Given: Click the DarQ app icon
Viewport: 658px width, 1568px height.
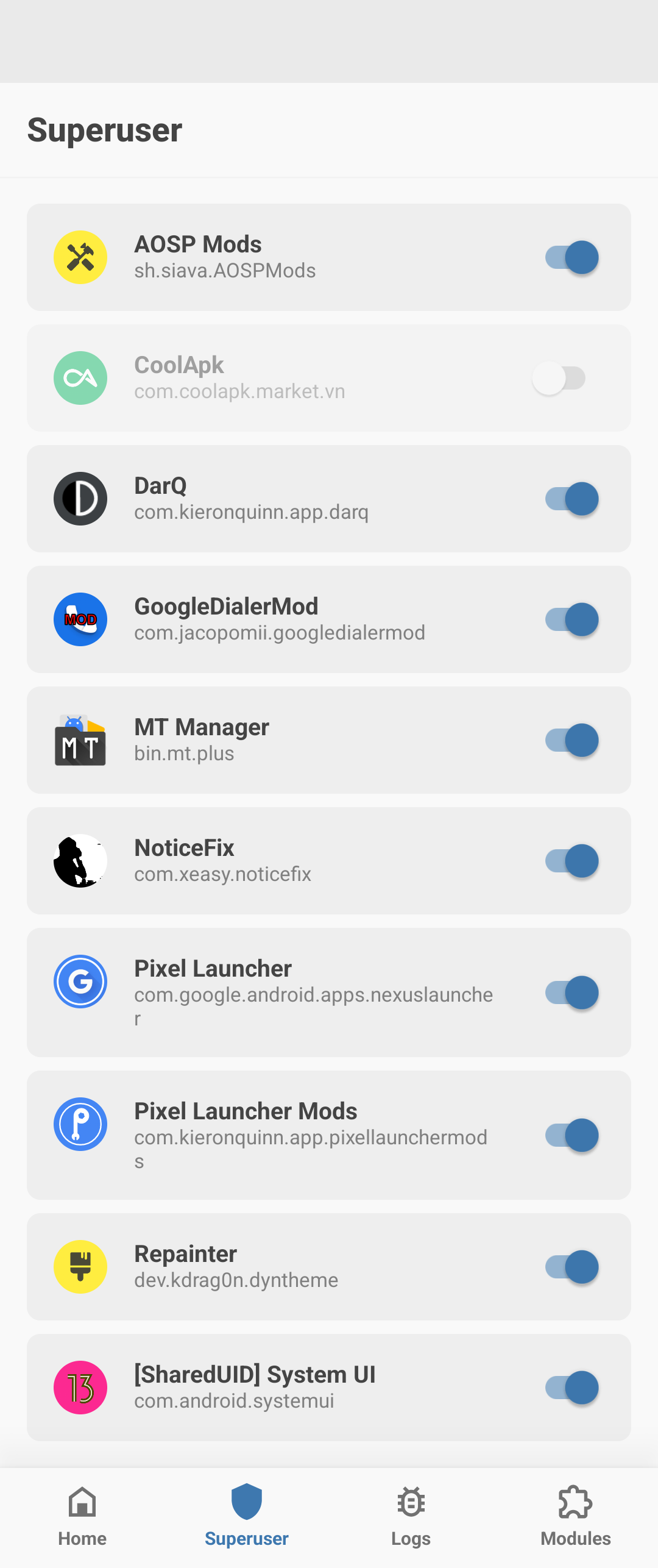Looking at the screenshot, I should 80,498.
